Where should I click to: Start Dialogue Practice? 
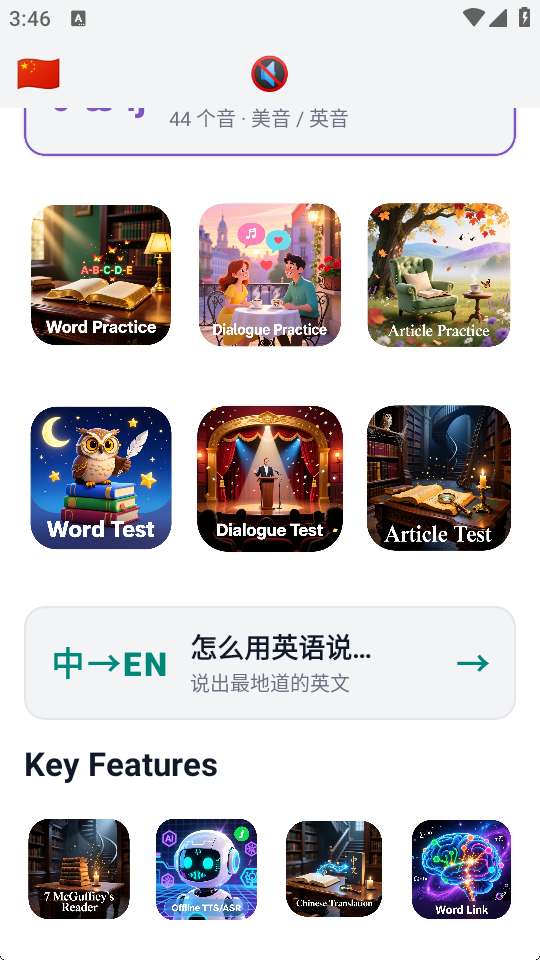point(270,275)
